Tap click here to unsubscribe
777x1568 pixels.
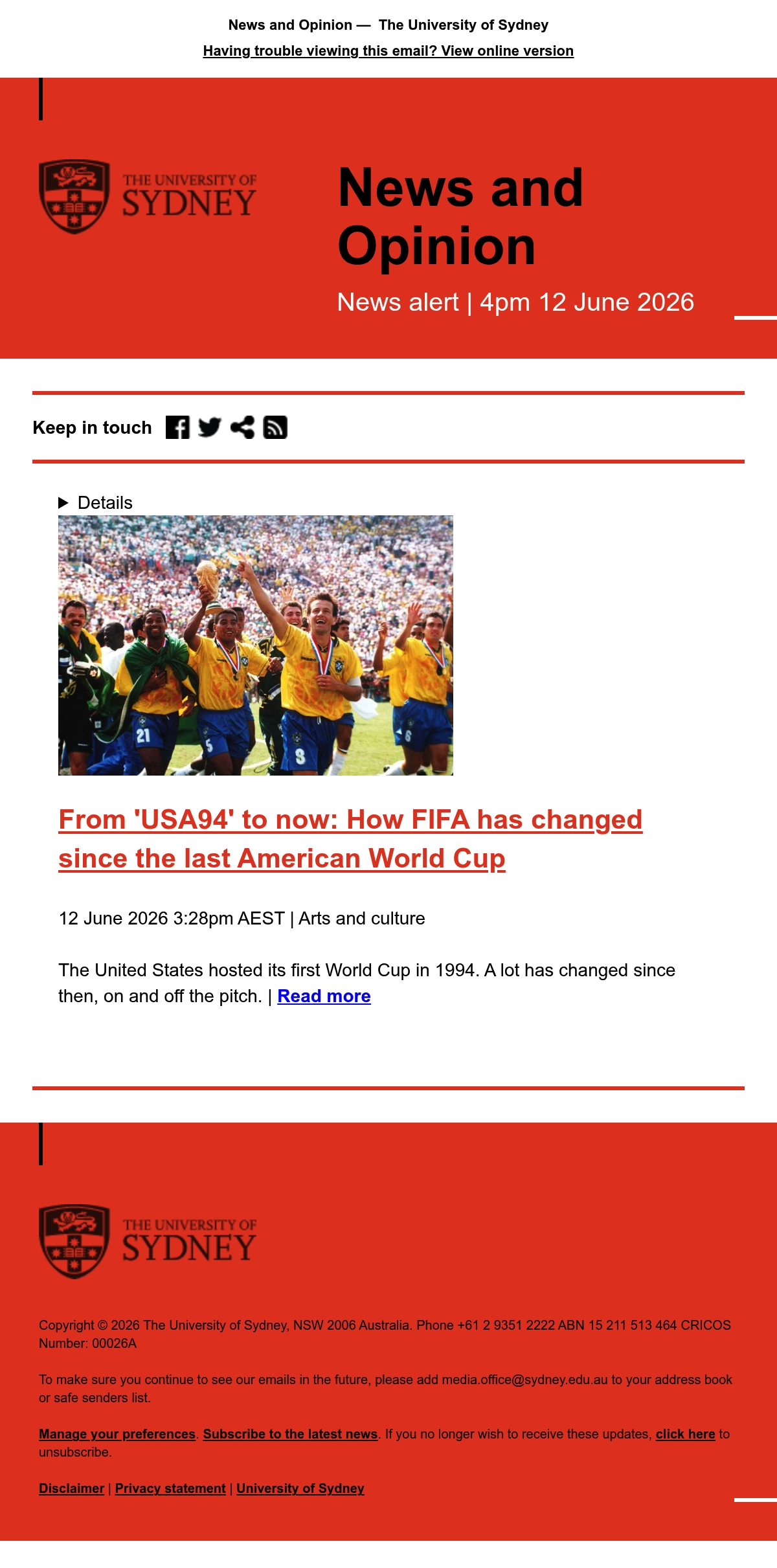[685, 1434]
